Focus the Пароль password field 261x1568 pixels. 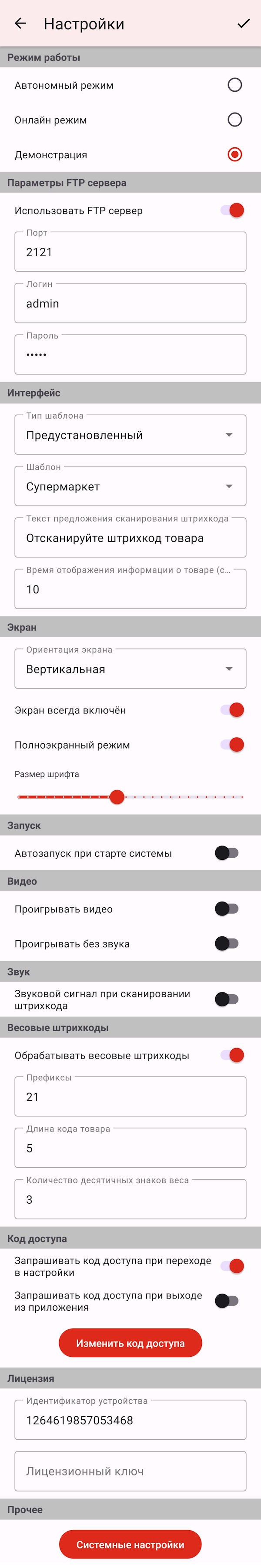pos(130,355)
